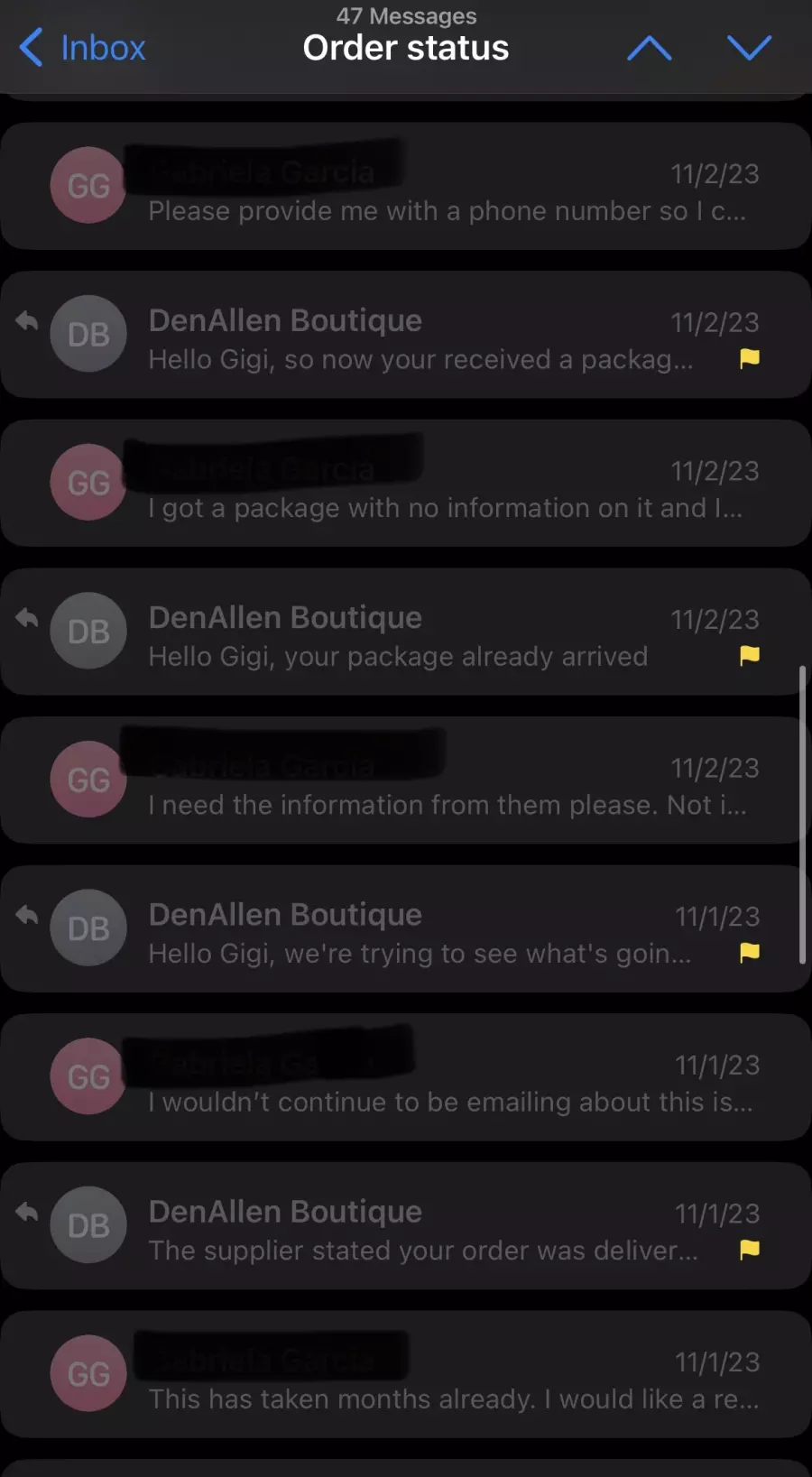The height and width of the screenshot is (1477, 812).
Task: Open message 'Please provide me with a phone number'
Action: click(x=406, y=187)
